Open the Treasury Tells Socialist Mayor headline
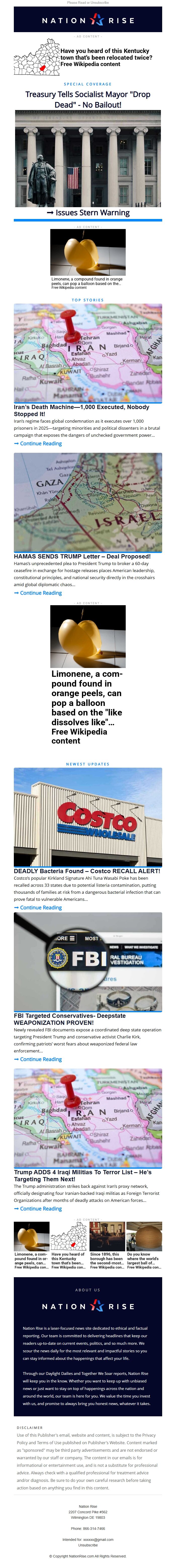176x1568 pixels. click(88, 99)
